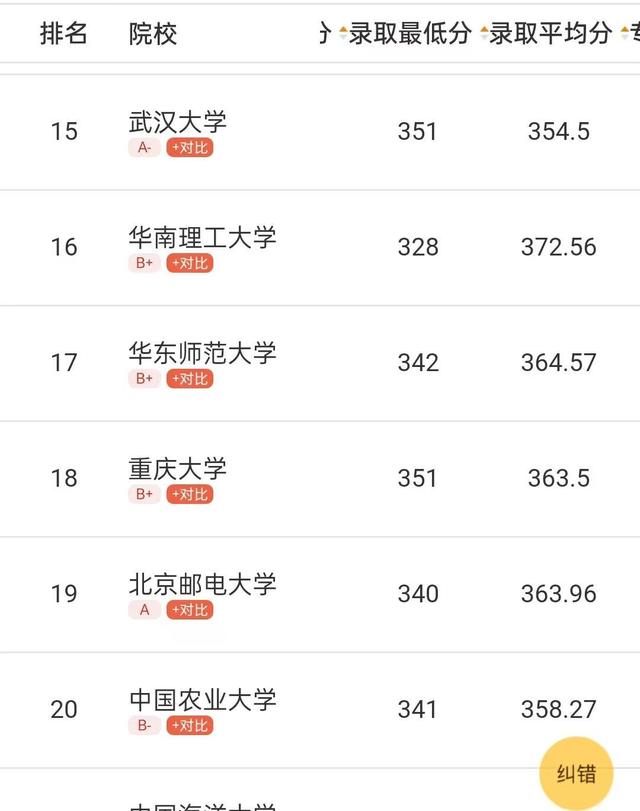Tap +对比 under 华南理工大学
Image resolution: width=640 pixels, height=811 pixels.
pos(190,263)
